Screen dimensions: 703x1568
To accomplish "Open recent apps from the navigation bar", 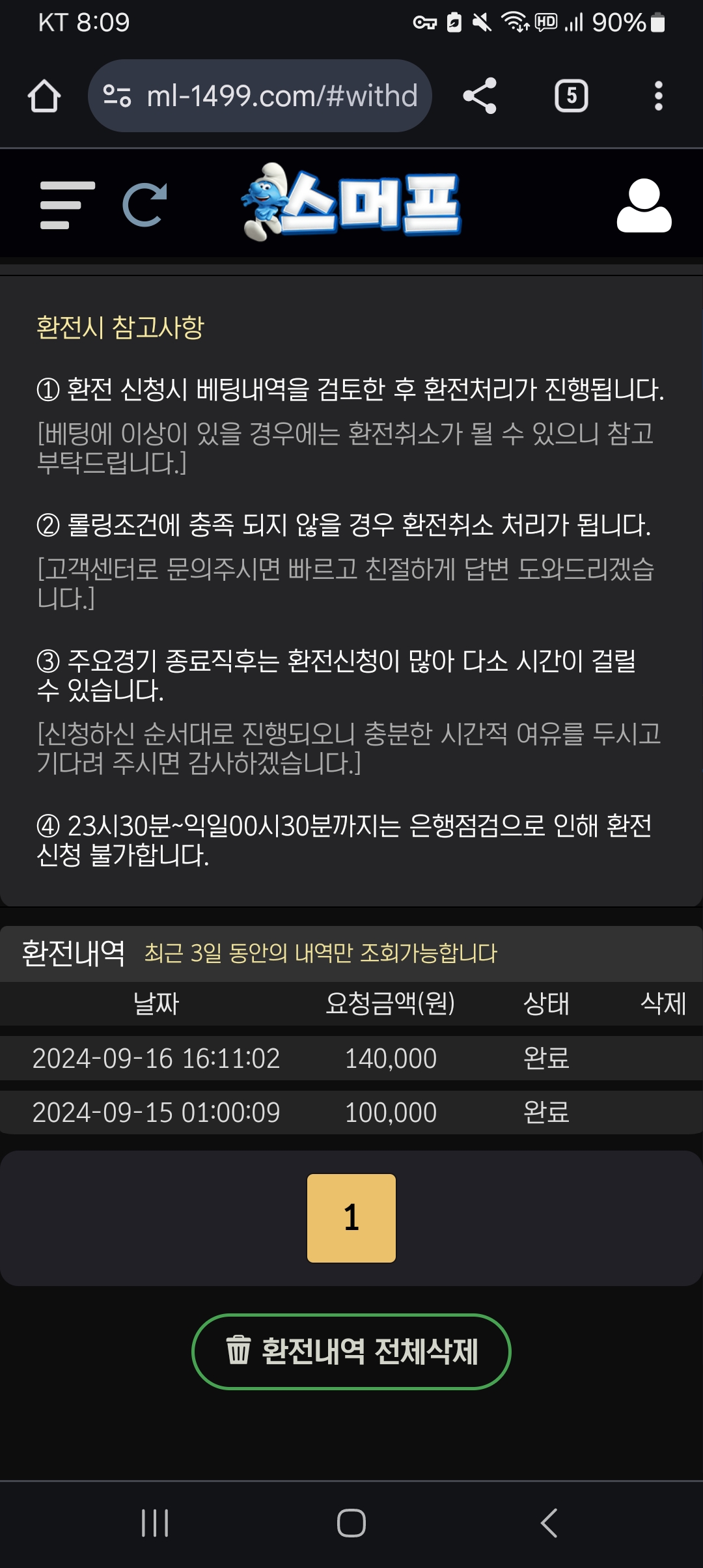I will tap(155, 1523).
